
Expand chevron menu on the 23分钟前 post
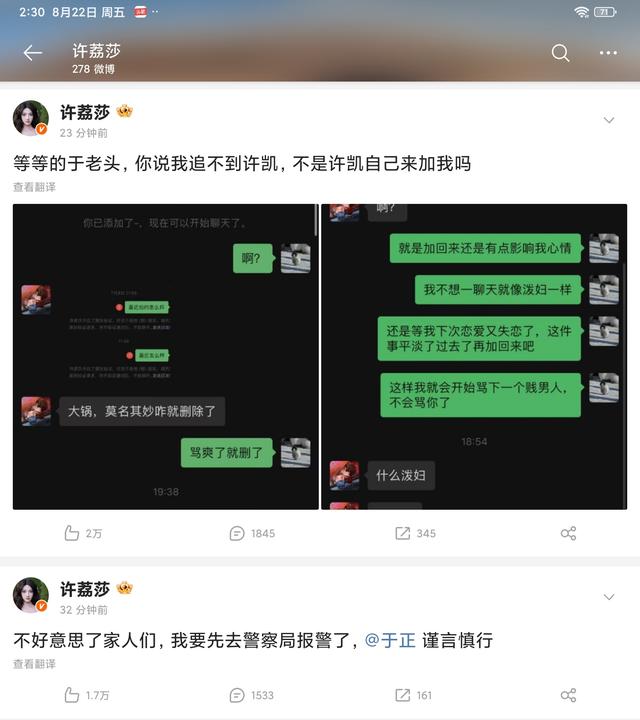point(608,120)
